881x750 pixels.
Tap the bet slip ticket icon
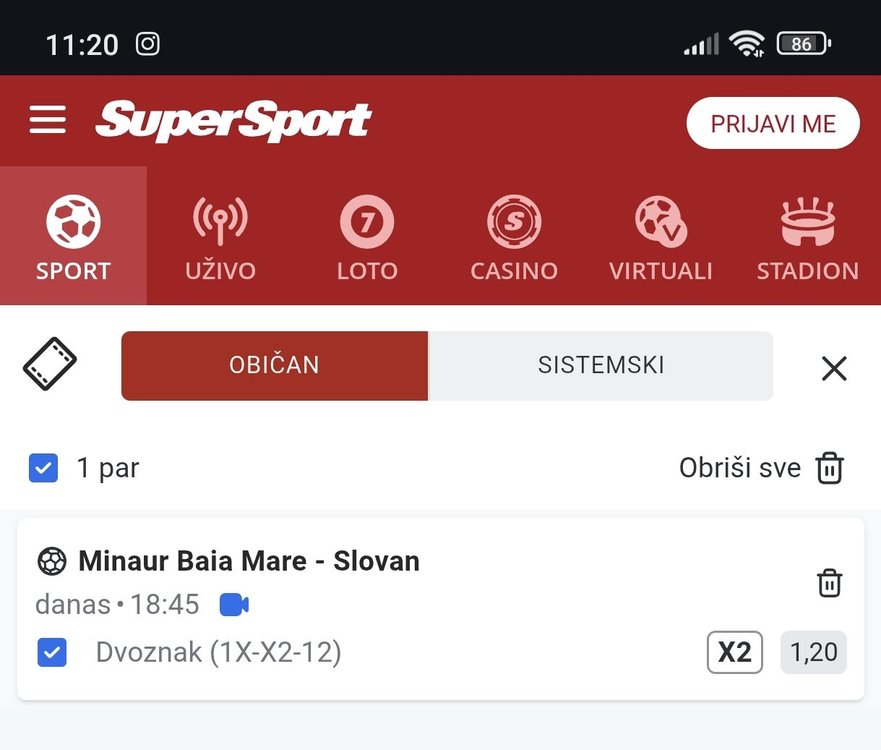coord(50,365)
